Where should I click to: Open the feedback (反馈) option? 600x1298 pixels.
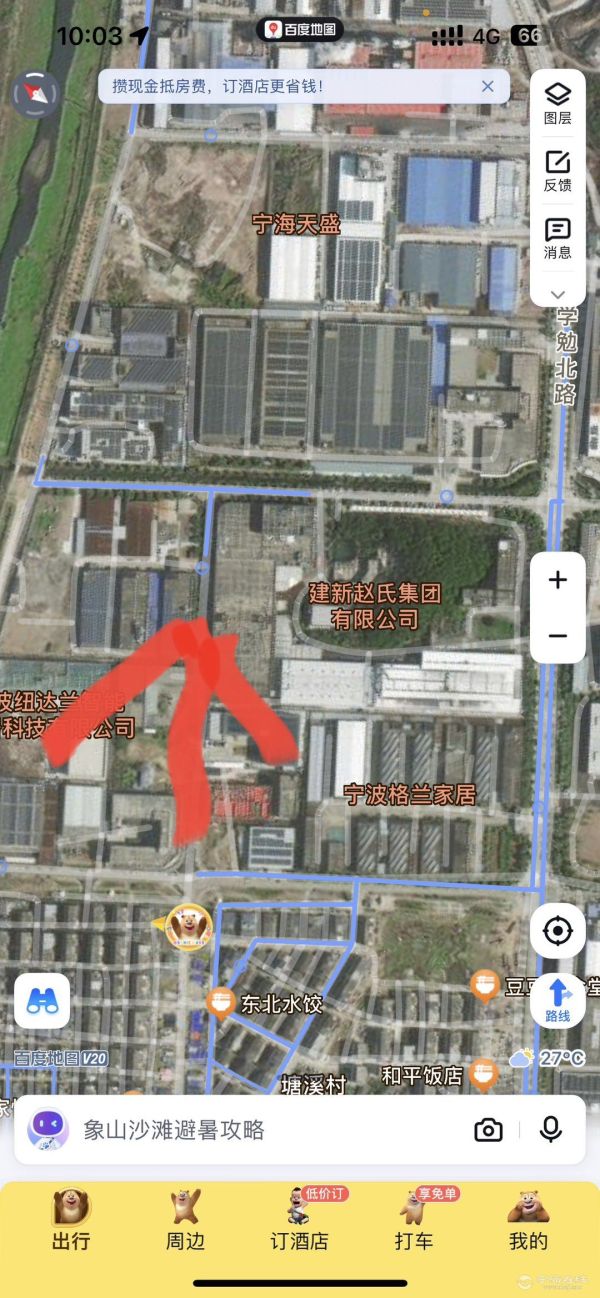[x=557, y=171]
